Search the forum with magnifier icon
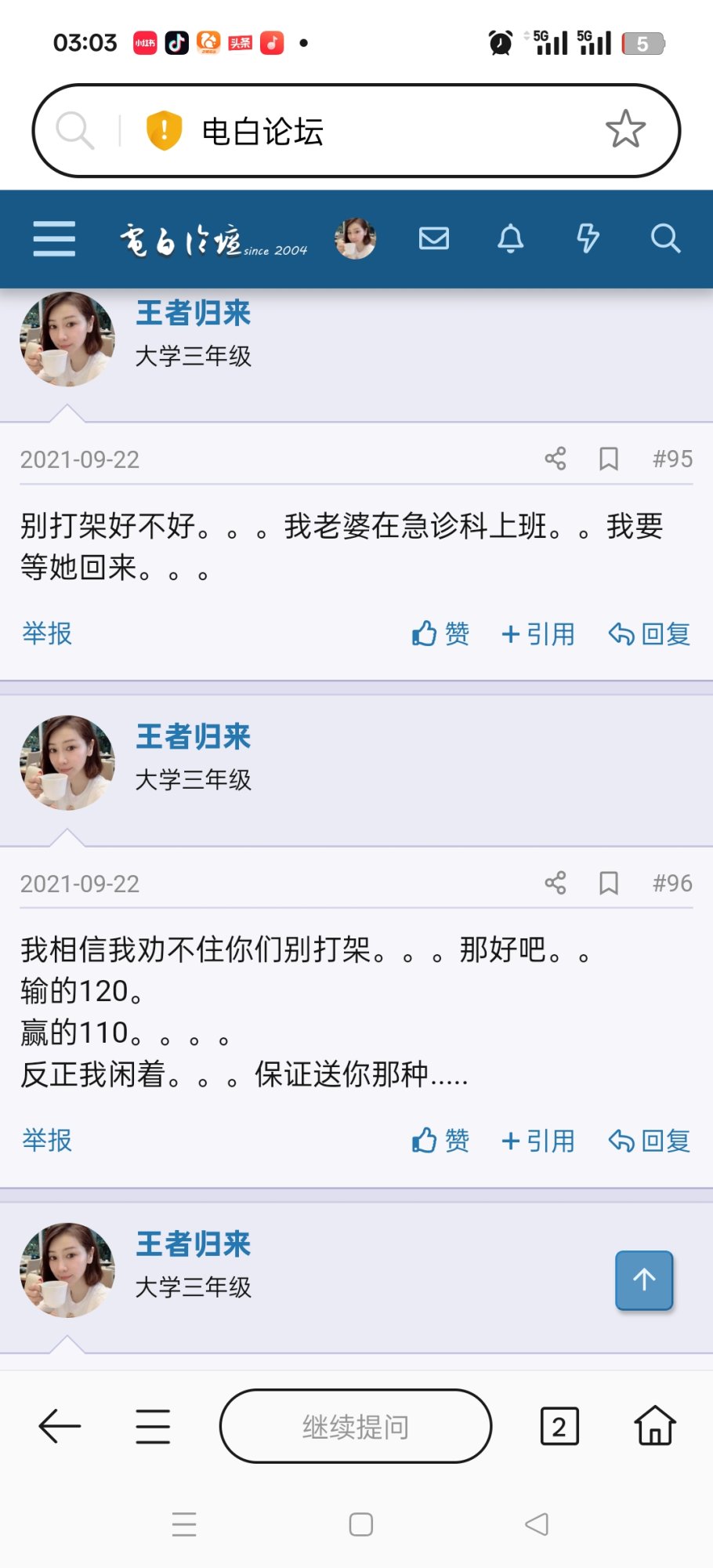The image size is (713, 1568). point(665,238)
